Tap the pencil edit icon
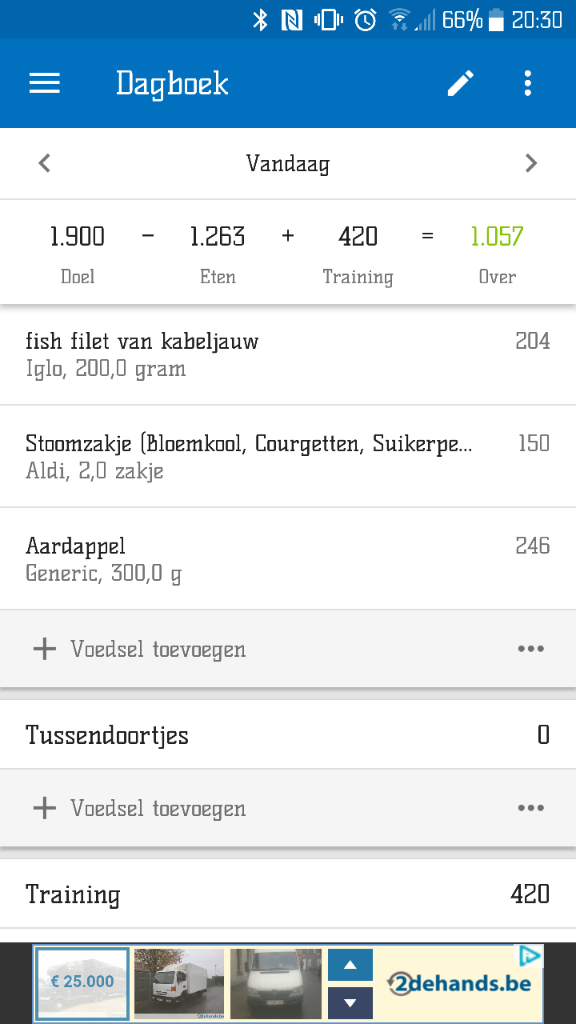Image resolution: width=576 pixels, height=1024 pixels. 460,83
